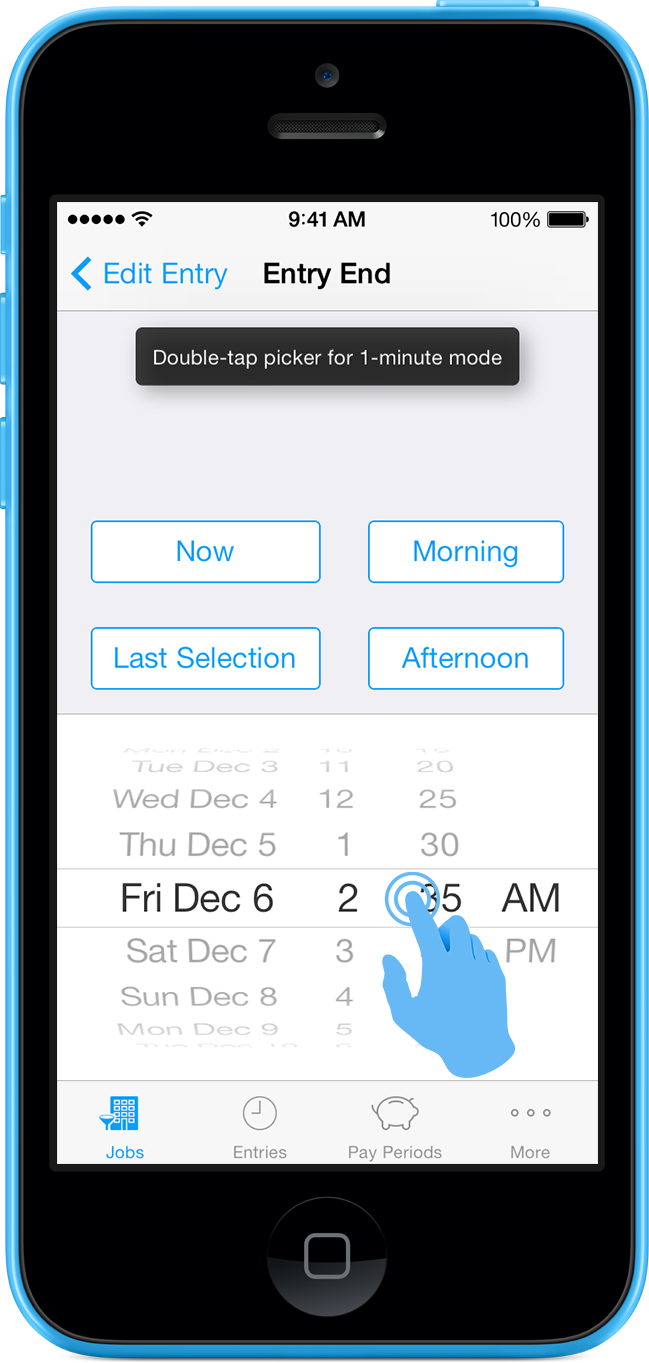Open the Entries tab
This screenshot has width=649, height=1363.
[260, 1127]
